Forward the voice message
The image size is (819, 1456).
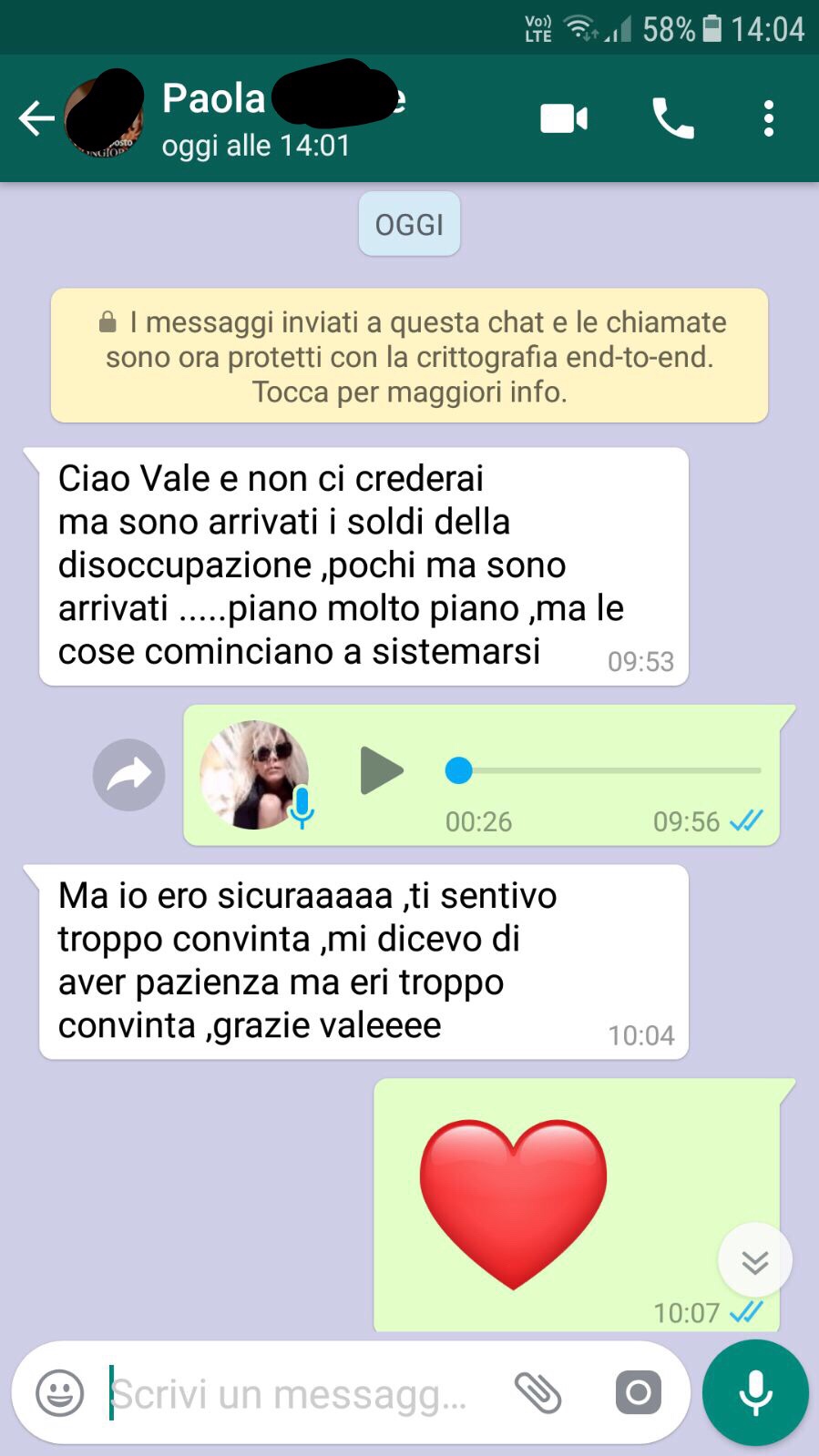(129, 775)
